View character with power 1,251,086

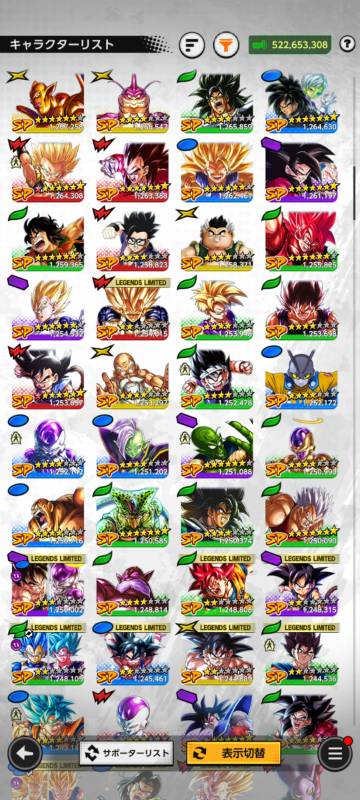[217, 447]
